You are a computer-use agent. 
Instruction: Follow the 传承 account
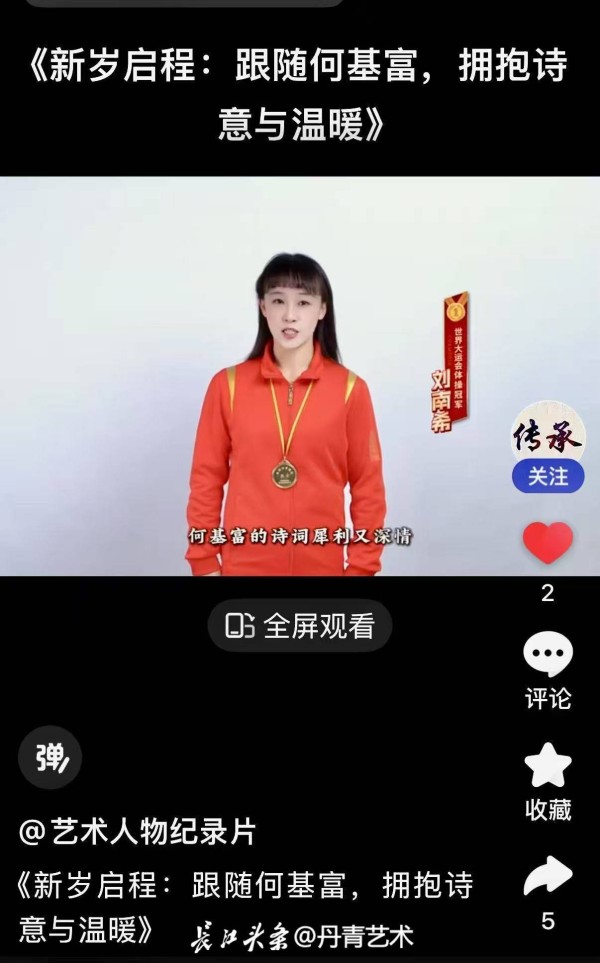point(548,477)
